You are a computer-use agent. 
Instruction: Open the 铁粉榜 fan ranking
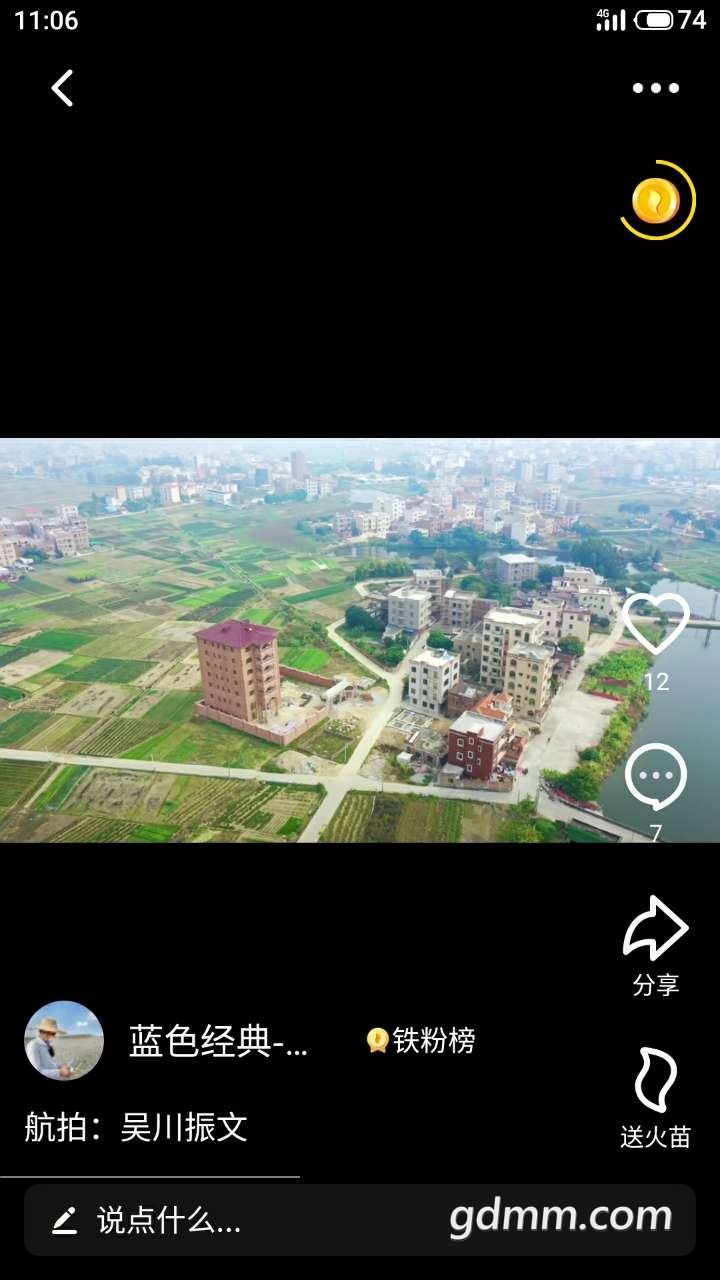tap(421, 1041)
